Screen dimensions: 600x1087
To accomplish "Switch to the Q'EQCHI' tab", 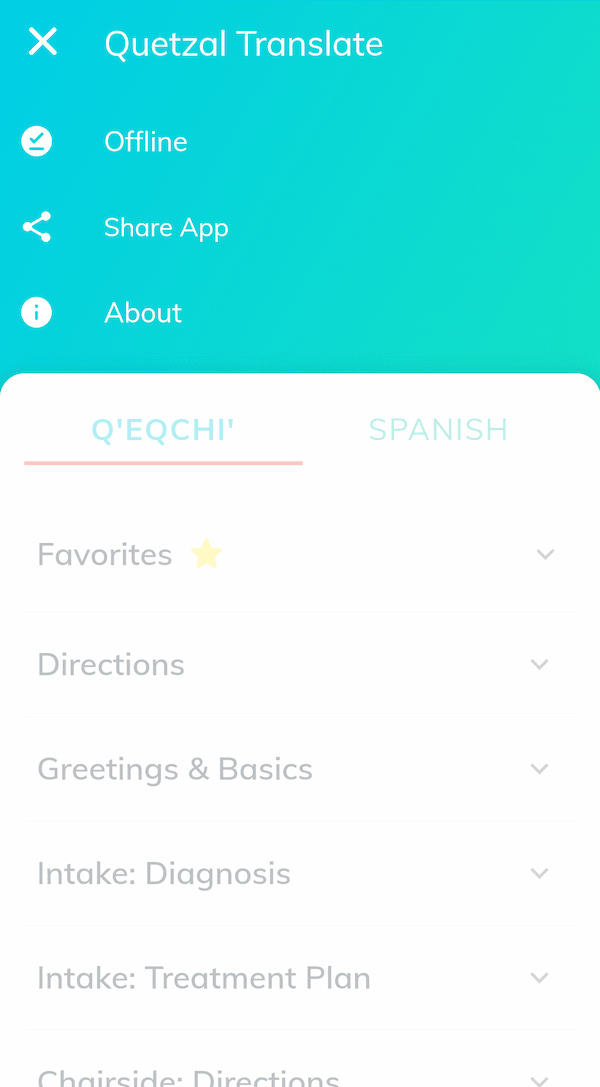I will coord(164,431).
